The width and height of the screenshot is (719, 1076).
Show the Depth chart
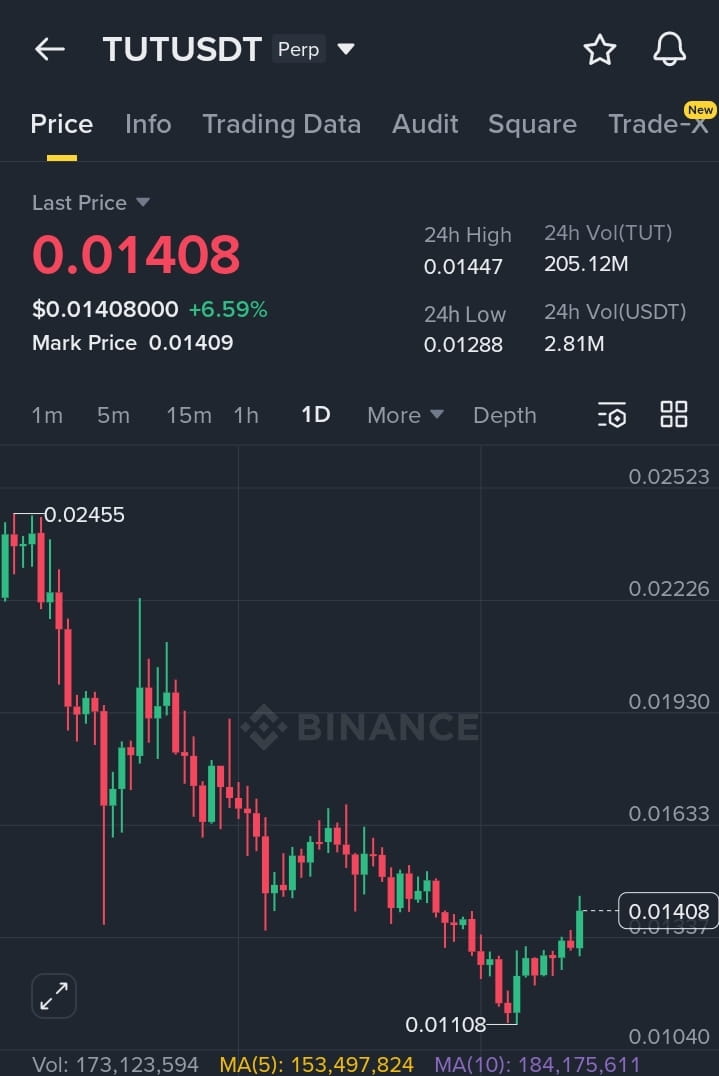pyautogui.click(x=504, y=415)
